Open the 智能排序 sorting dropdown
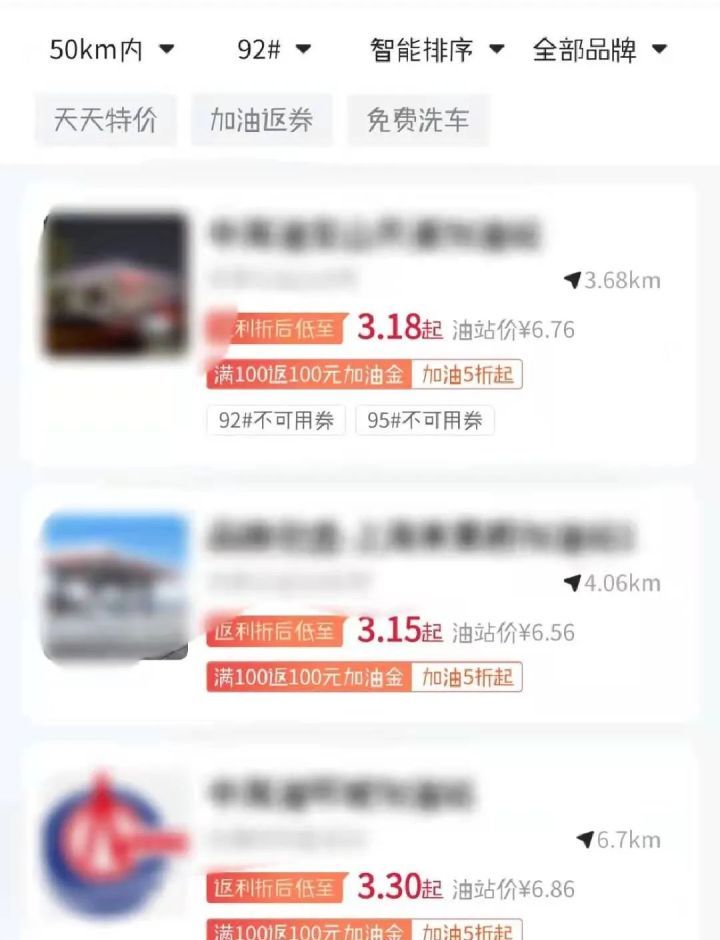Viewport: 720px width, 940px height. [437, 49]
